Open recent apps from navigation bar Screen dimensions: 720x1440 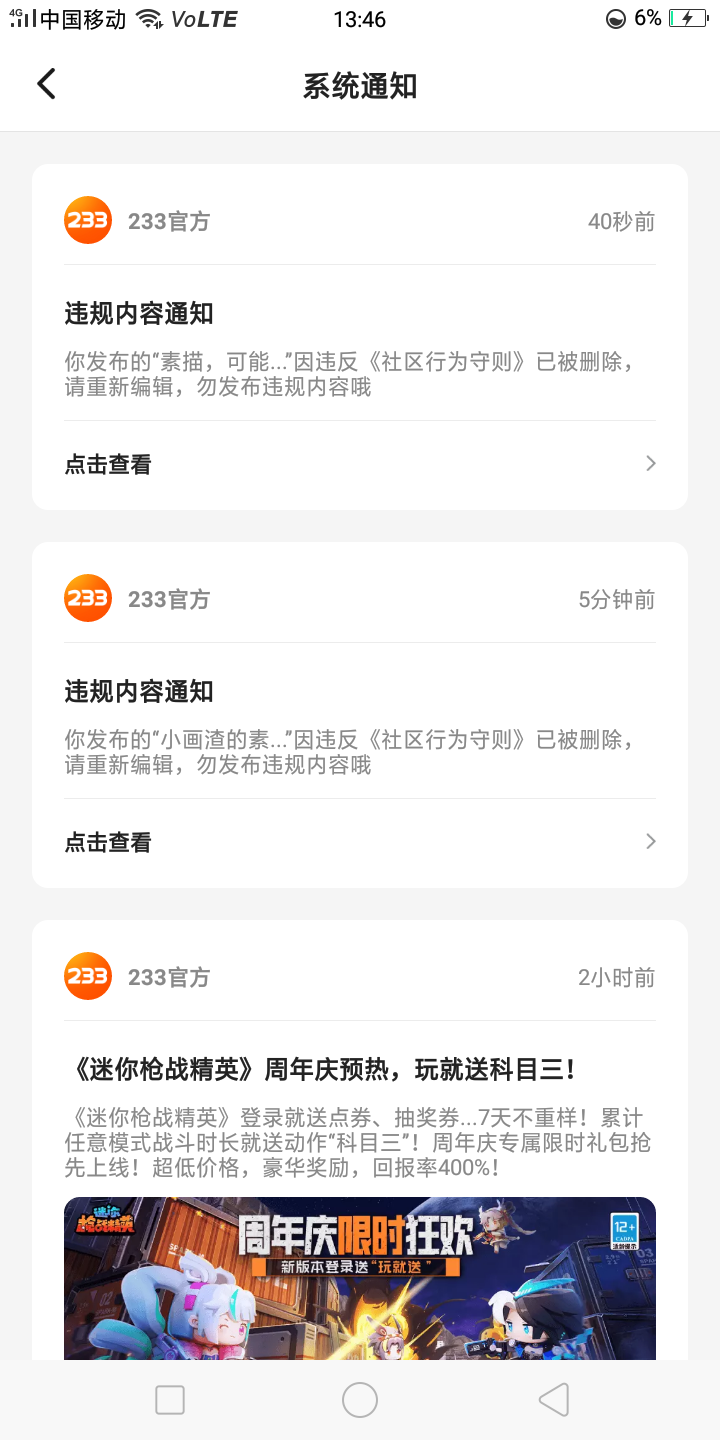point(170,1400)
